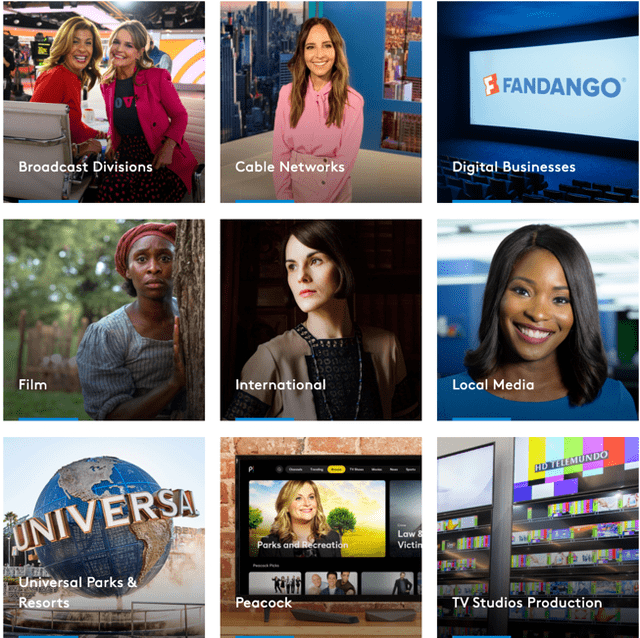Open the Local Media card

tap(537, 319)
